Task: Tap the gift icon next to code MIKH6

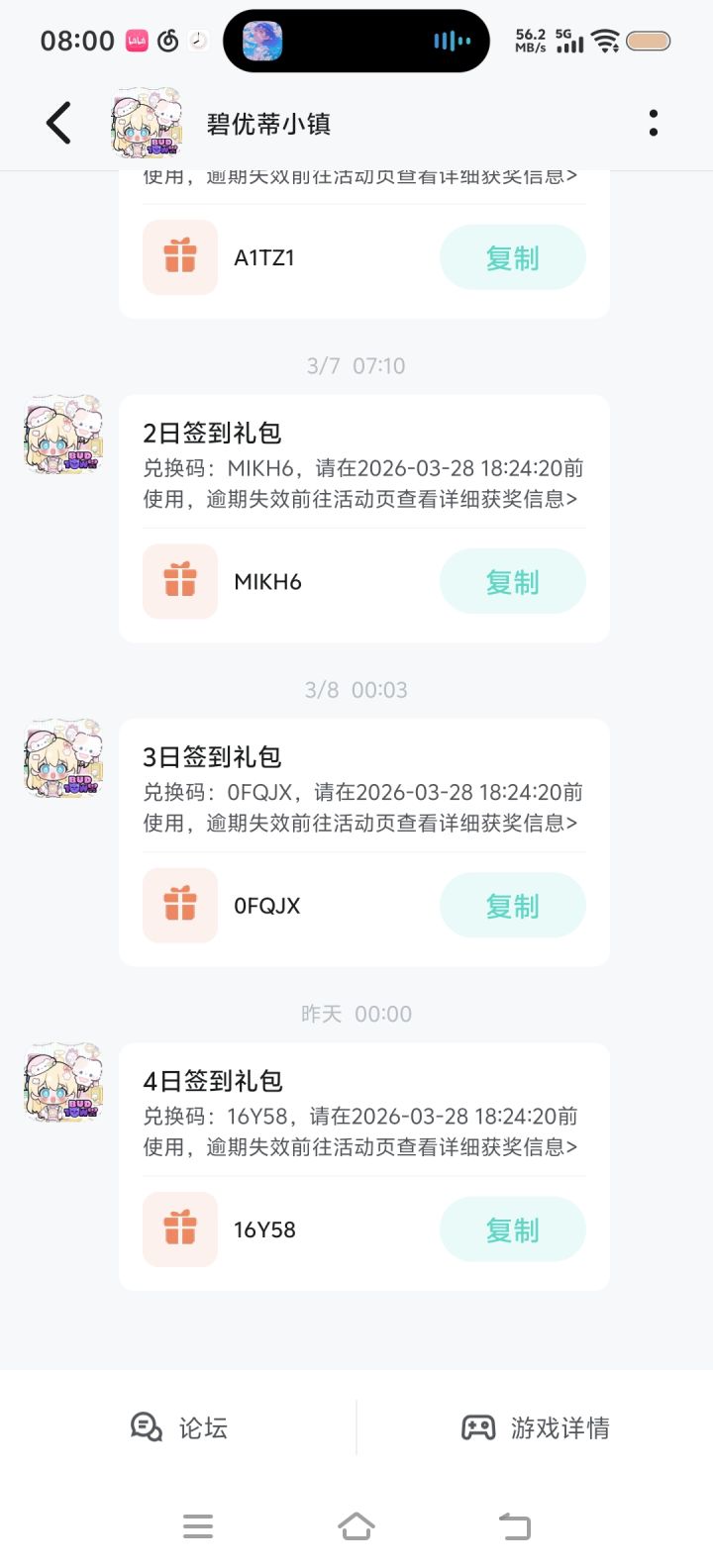Action: click(x=179, y=581)
